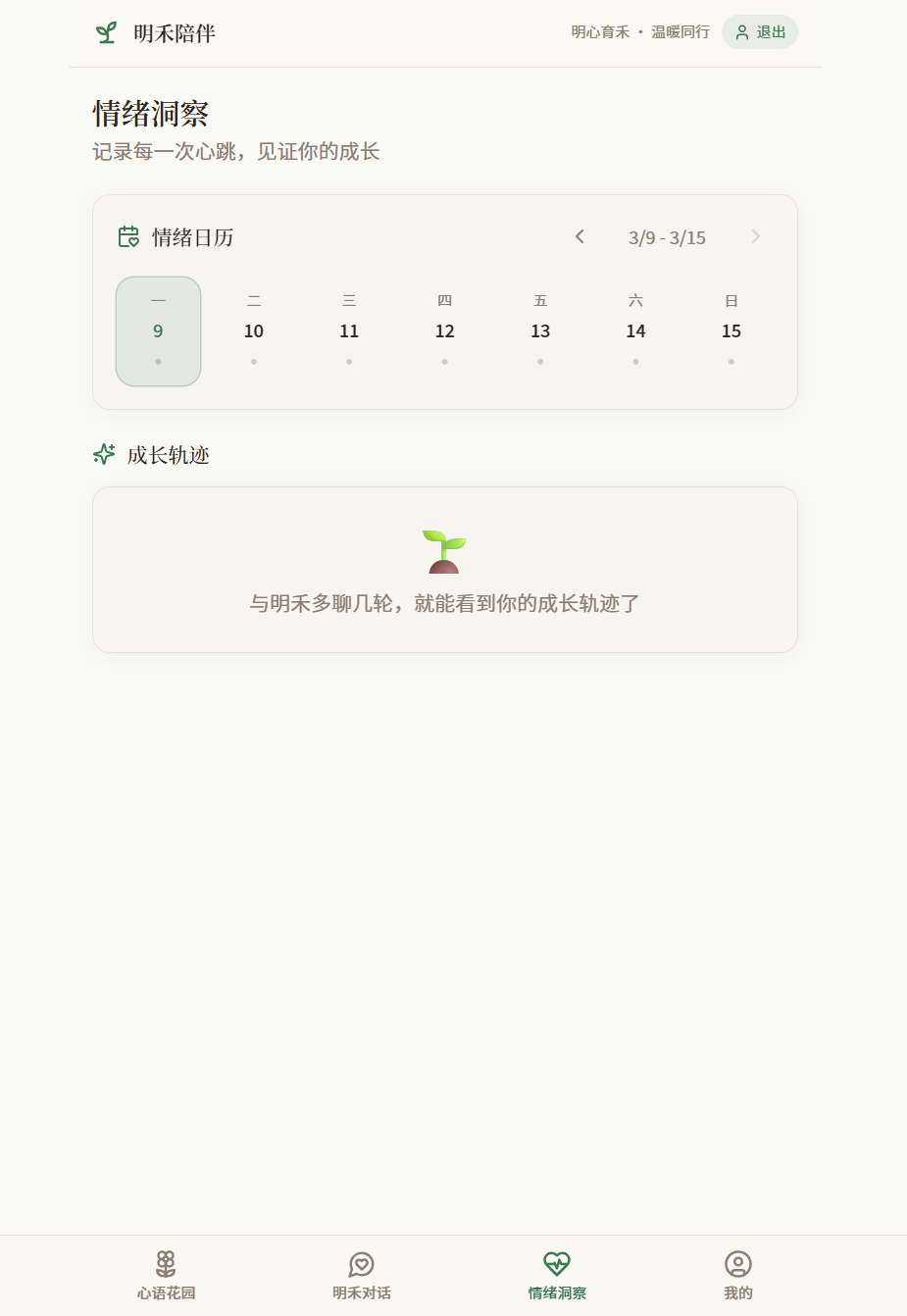Click the 成长轨迹 sparkle icon
The width and height of the screenshot is (907, 1316).
click(103, 454)
